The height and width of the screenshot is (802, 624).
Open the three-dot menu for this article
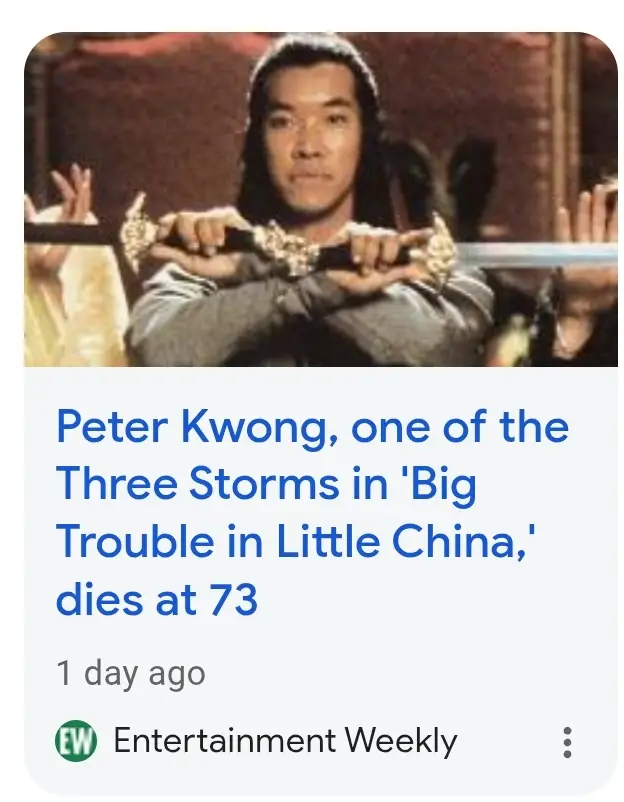(567, 742)
